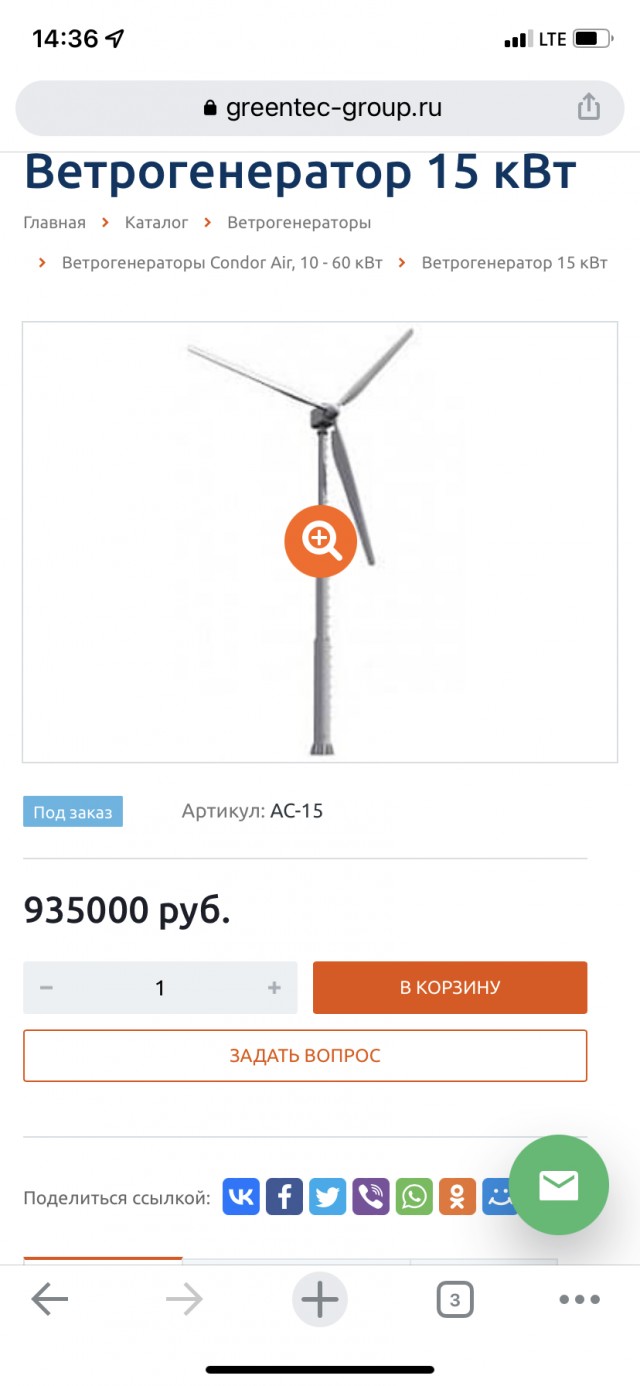Open Ветрогенераторы Condor Air, 10 - 60 кВт link

coord(221,262)
